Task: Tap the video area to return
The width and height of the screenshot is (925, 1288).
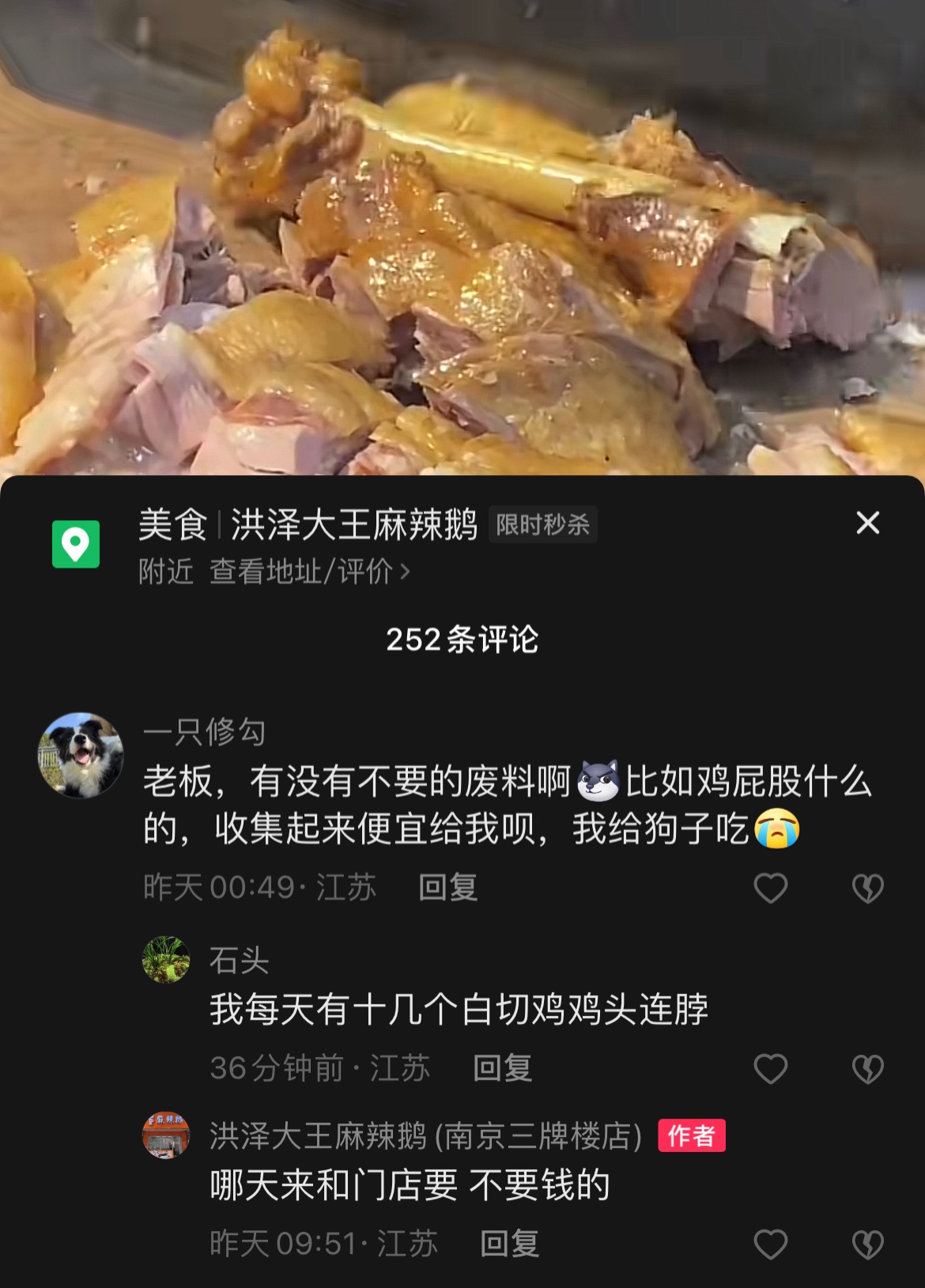Action: pyautogui.click(x=462, y=237)
